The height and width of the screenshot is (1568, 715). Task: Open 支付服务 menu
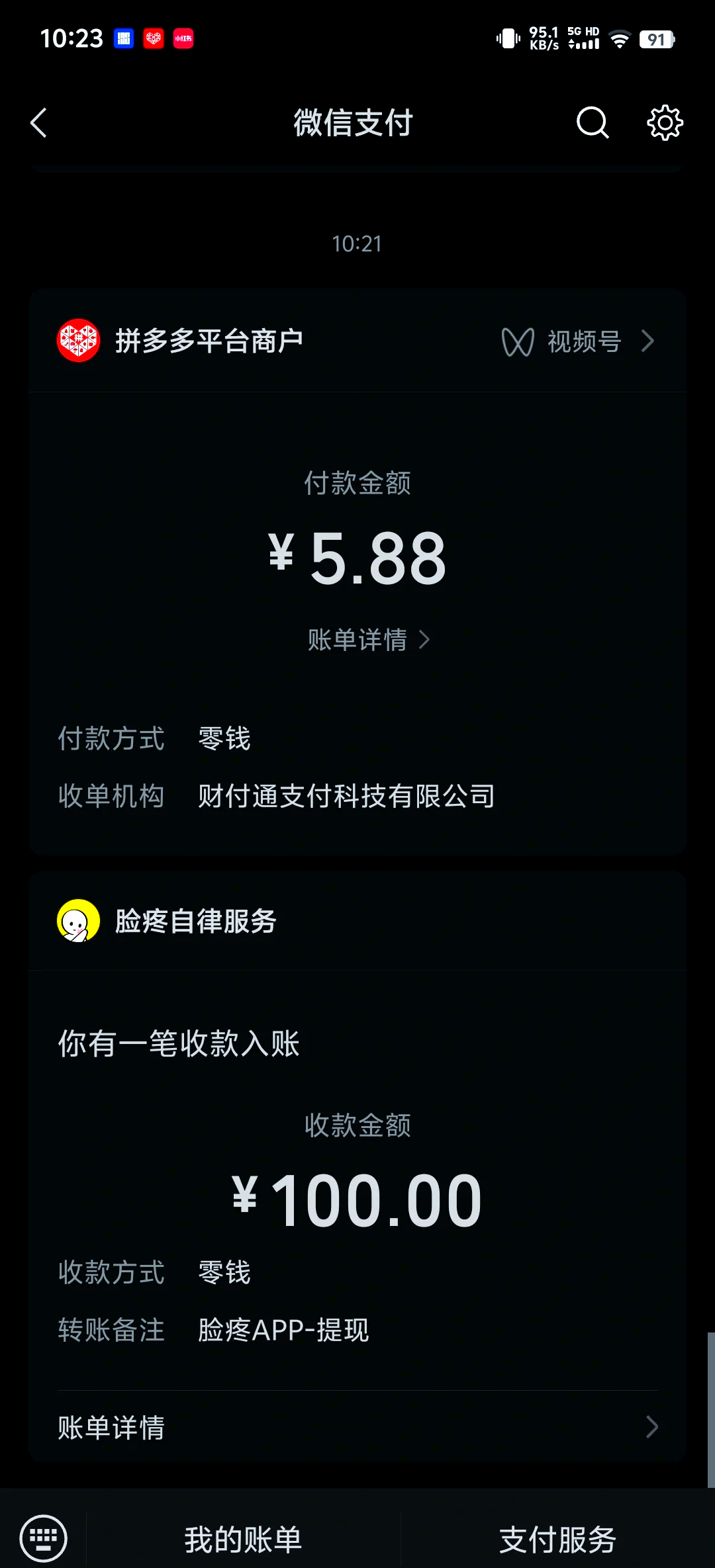pos(557,1540)
